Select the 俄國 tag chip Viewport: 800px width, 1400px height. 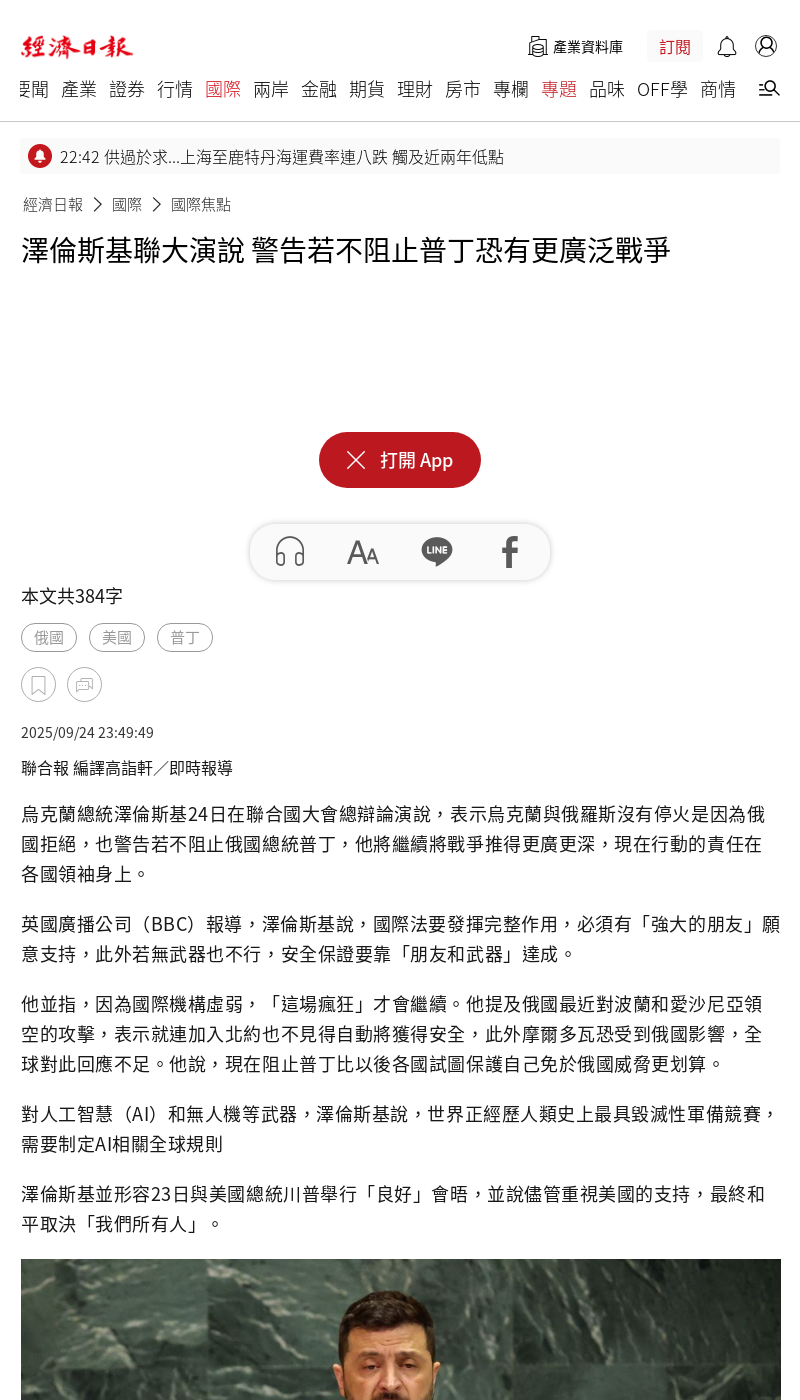click(x=49, y=637)
